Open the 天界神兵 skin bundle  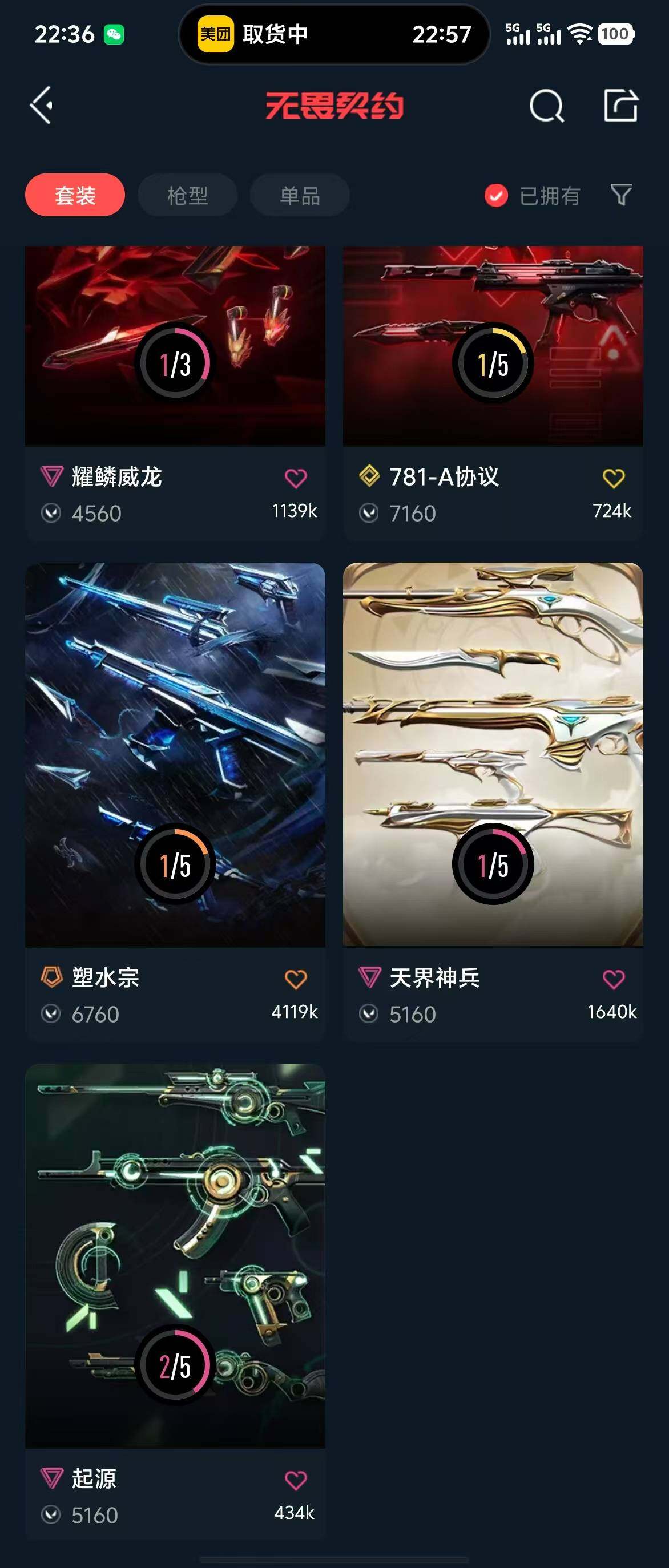[493, 755]
